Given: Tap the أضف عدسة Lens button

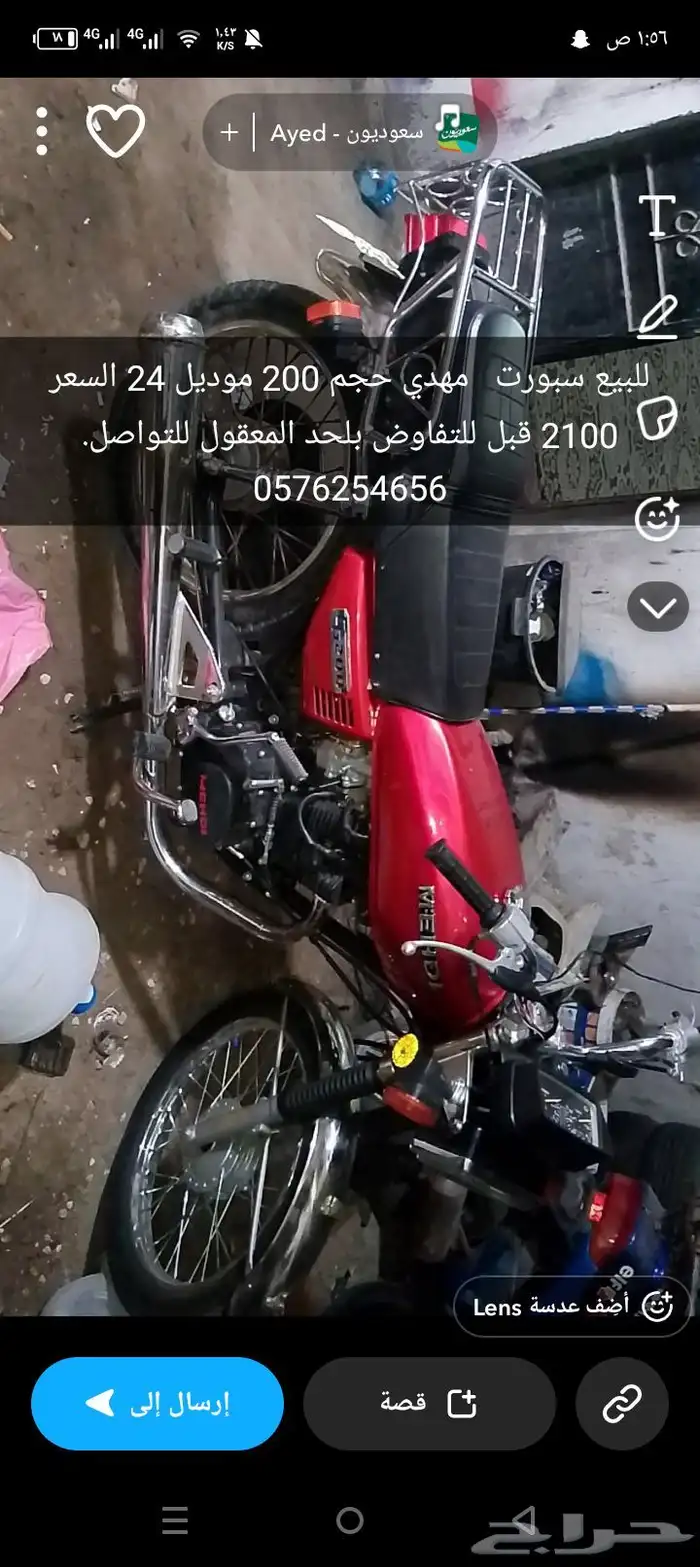Looking at the screenshot, I should click(x=572, y=1306).
